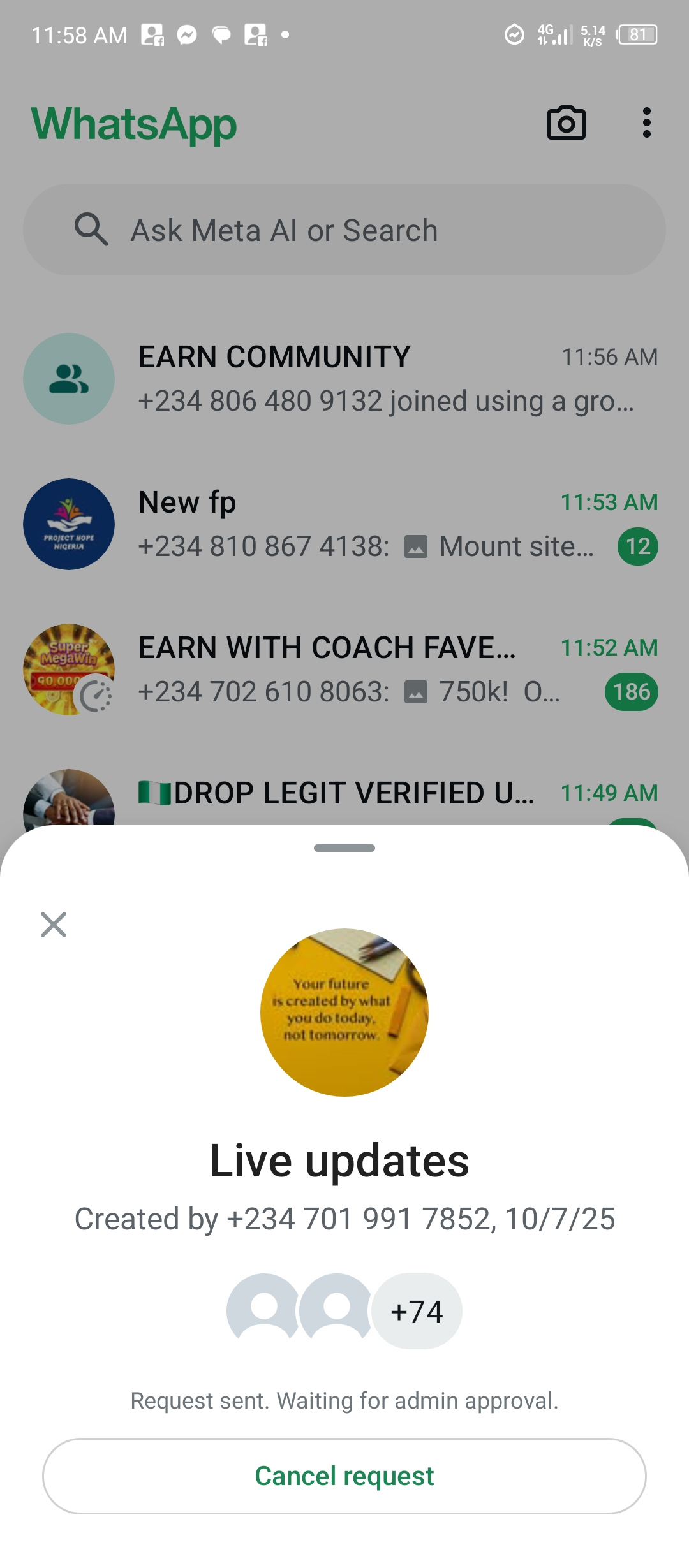Open the three-dot overflow menu

pyautogui.click(x=646, y=122)
